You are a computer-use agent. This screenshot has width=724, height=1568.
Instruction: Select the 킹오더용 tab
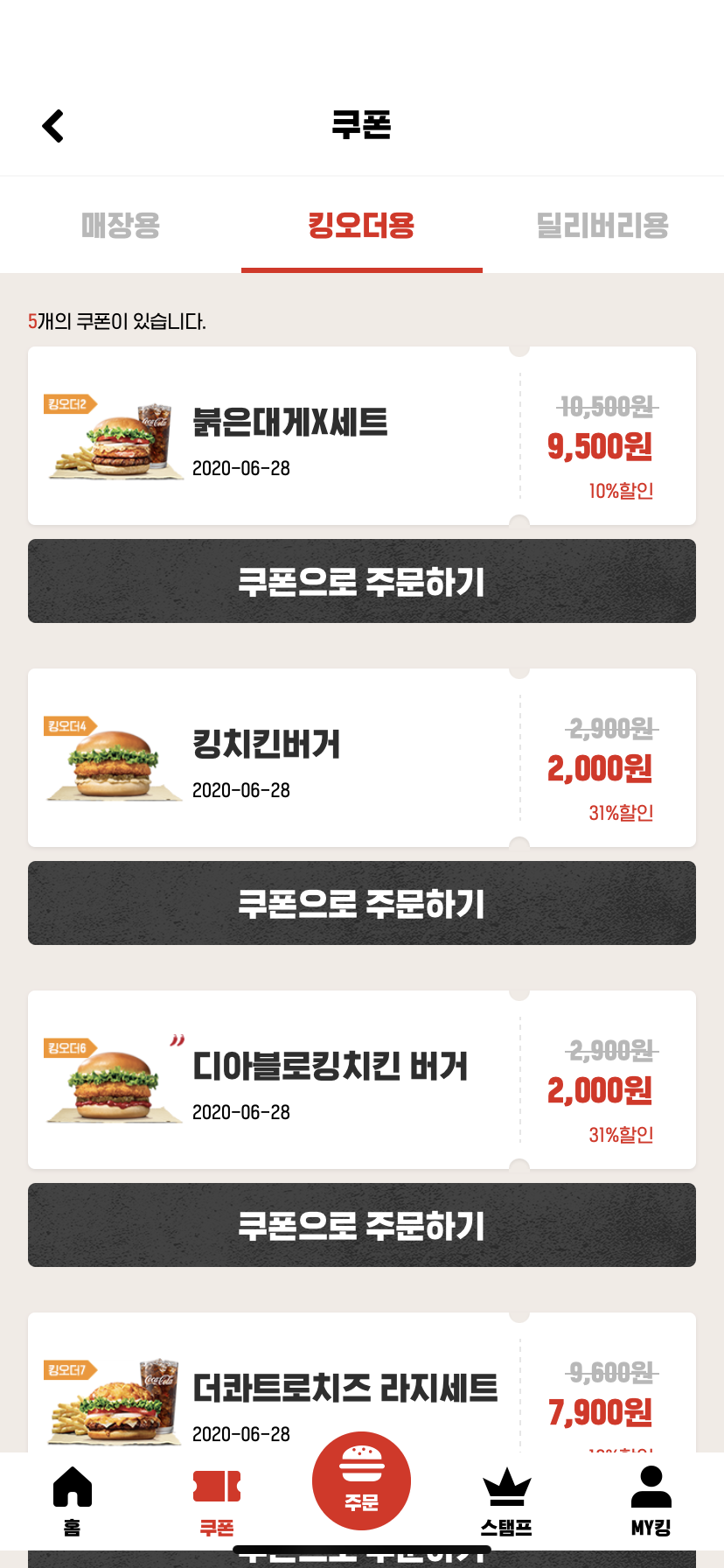(x=361, y=226)
